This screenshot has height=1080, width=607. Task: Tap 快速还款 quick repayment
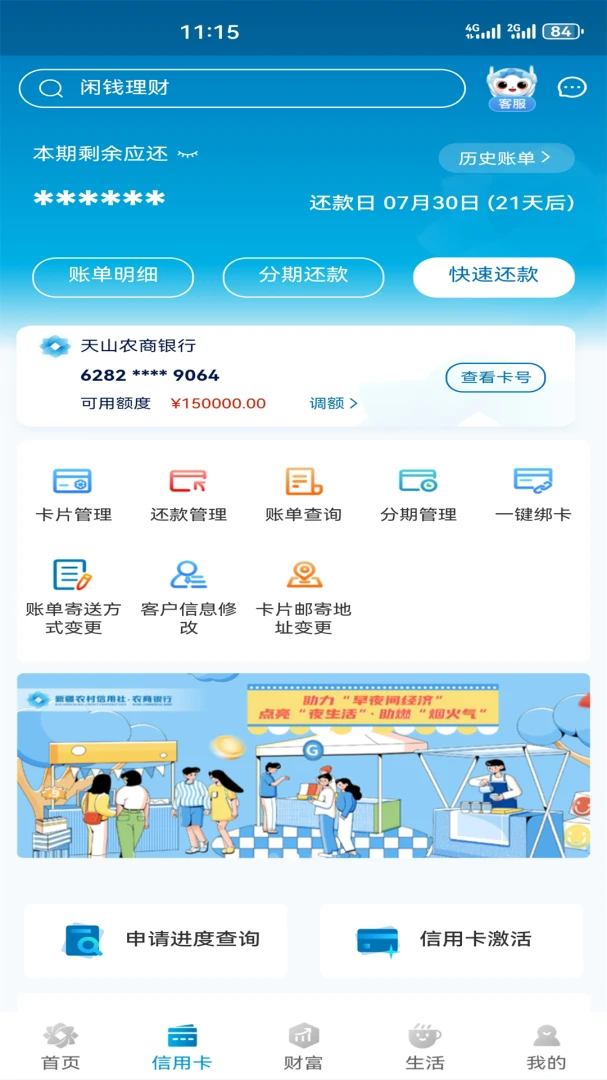coord(494,276)
